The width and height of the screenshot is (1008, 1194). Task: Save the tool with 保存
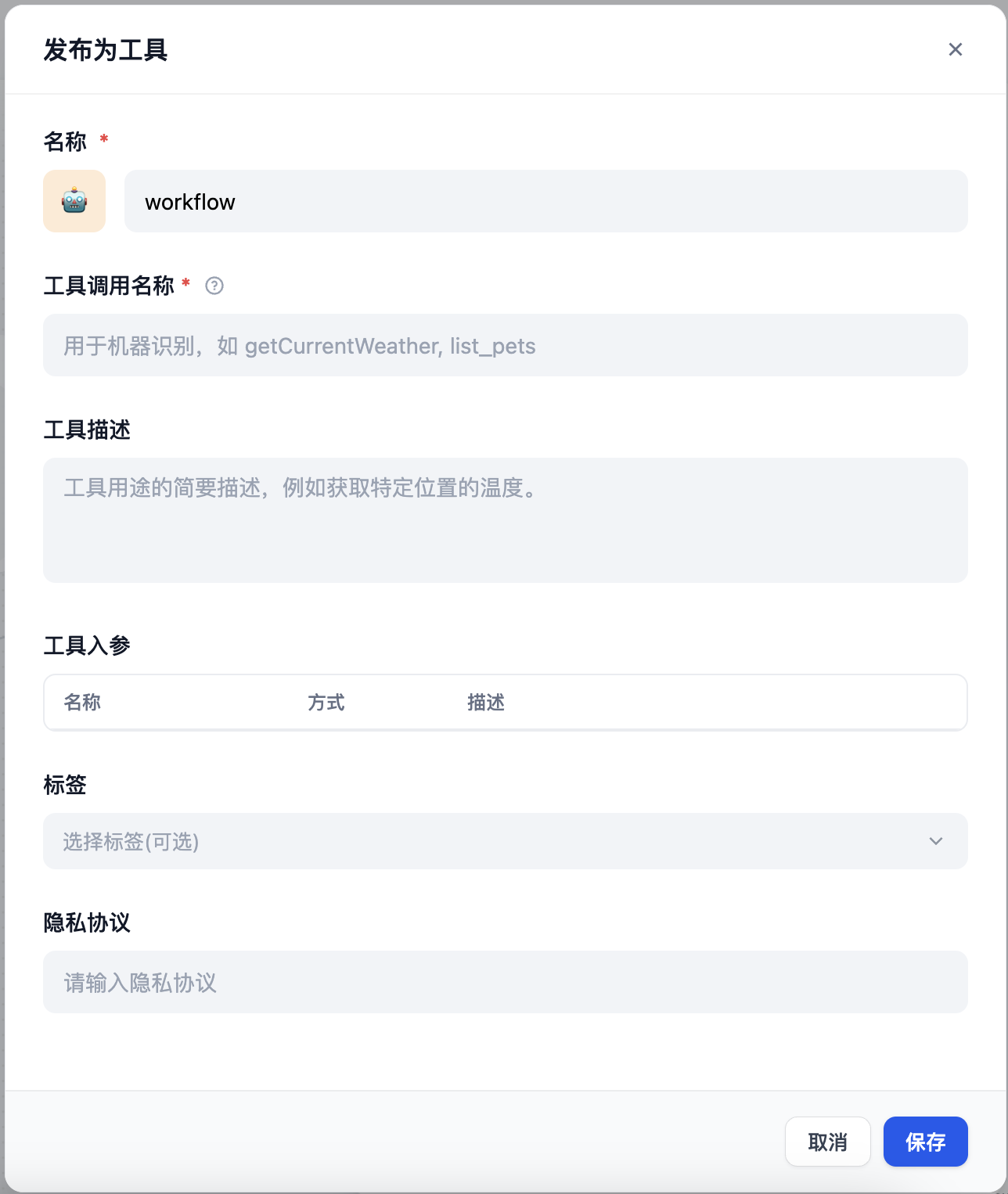point(925,1142)
